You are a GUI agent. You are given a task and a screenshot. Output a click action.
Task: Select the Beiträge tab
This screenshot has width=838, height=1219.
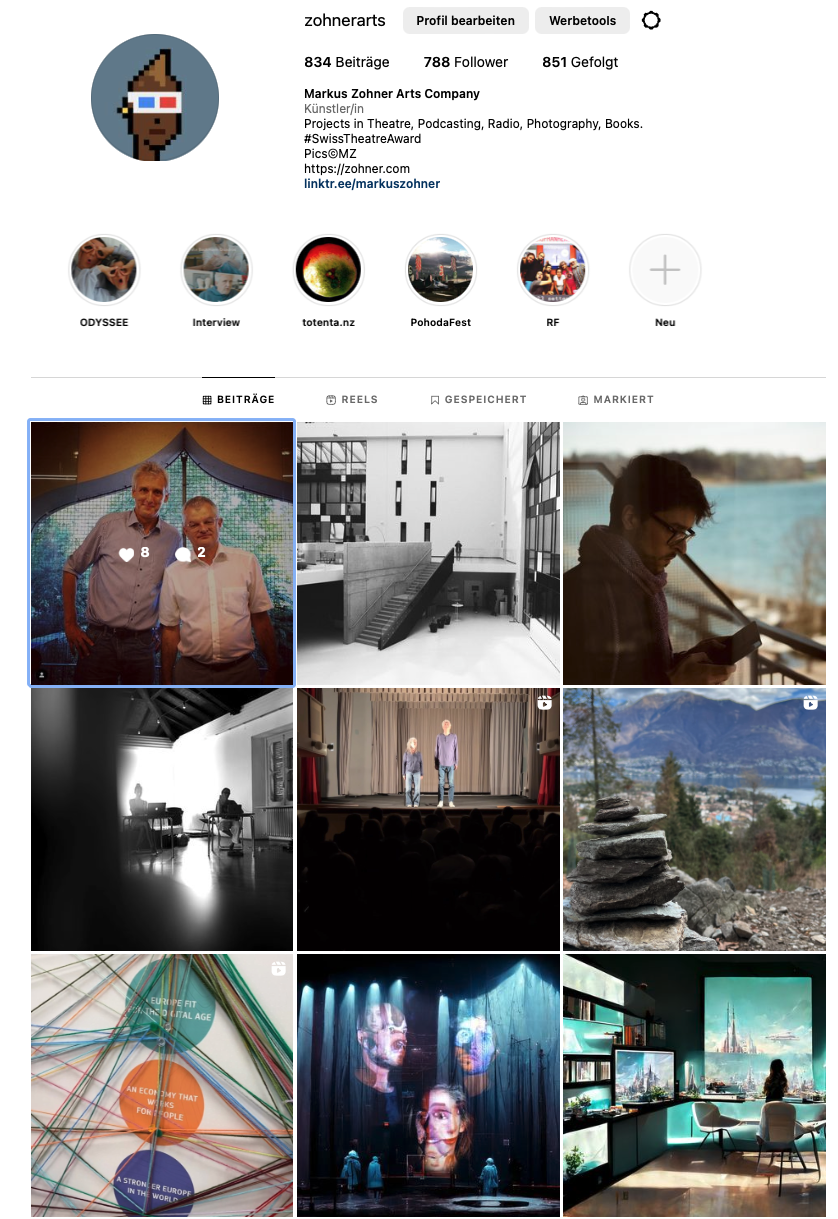(x=238, y=400)
